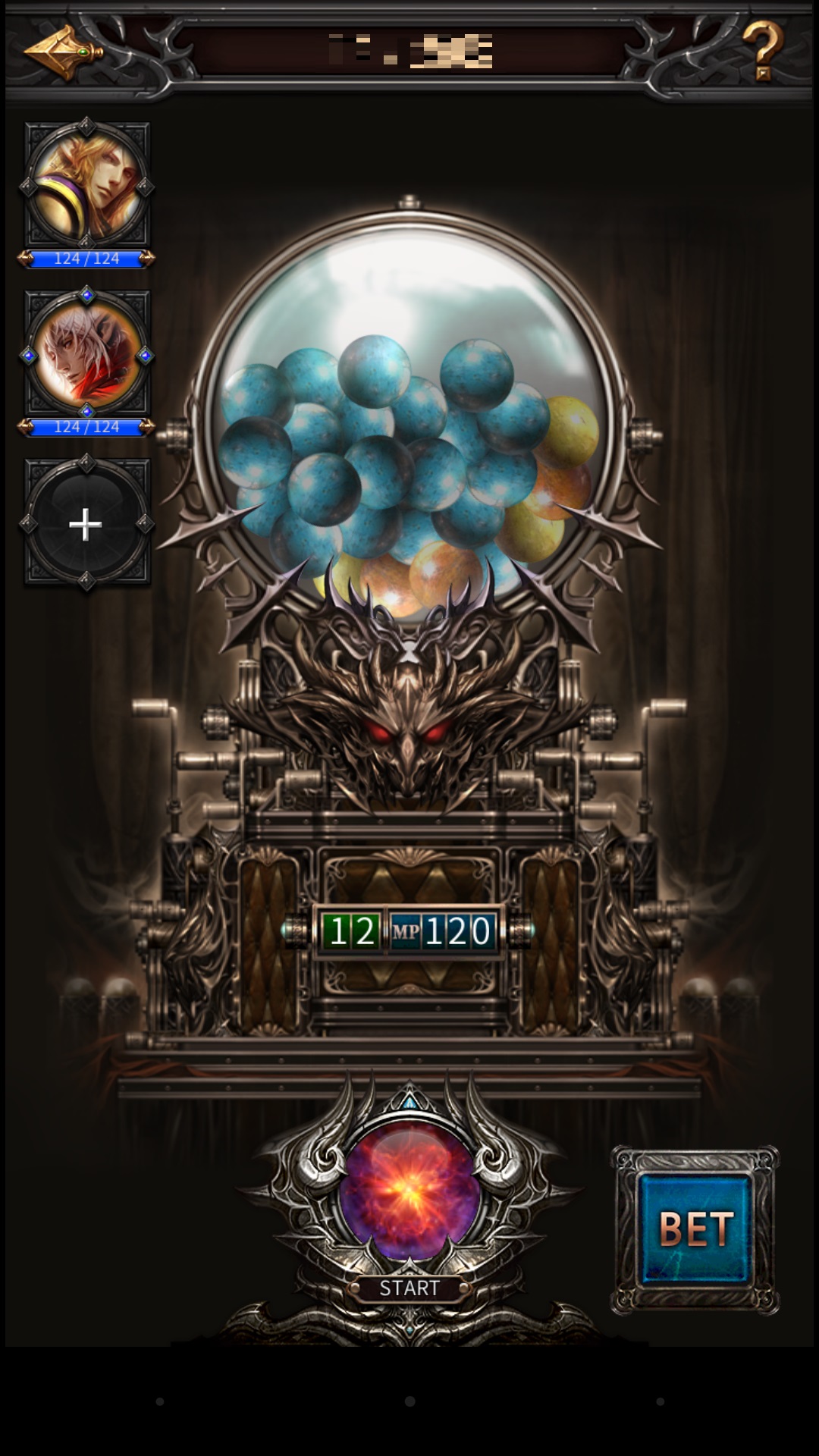Go back with the golden arrow
Viewport: 819px width, 1456px height.
pyautogui.click(x=62, y=52)
